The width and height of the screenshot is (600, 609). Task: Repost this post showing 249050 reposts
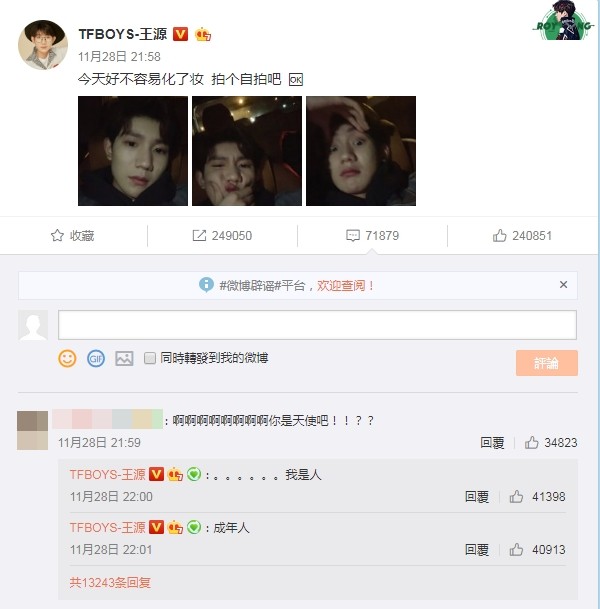pyautogui.click(x=222, y=236)
